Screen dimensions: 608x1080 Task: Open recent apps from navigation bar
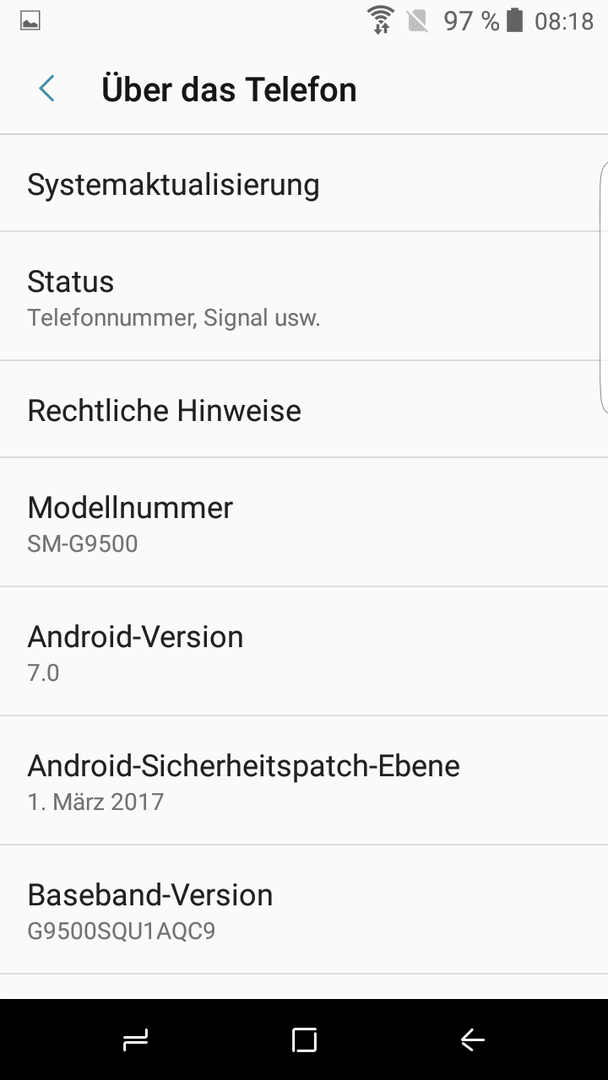click(136, 1039)
